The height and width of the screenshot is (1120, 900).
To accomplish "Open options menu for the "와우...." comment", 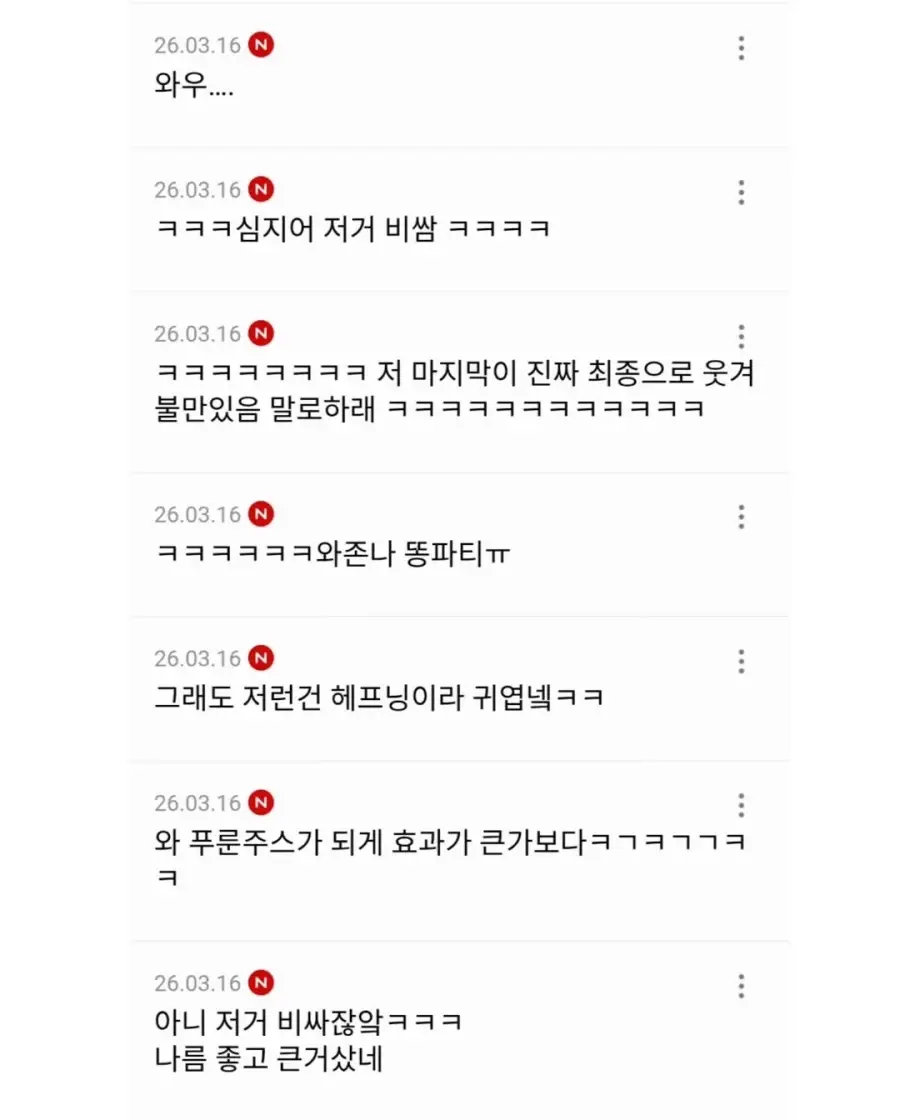I will coord(741,48).
